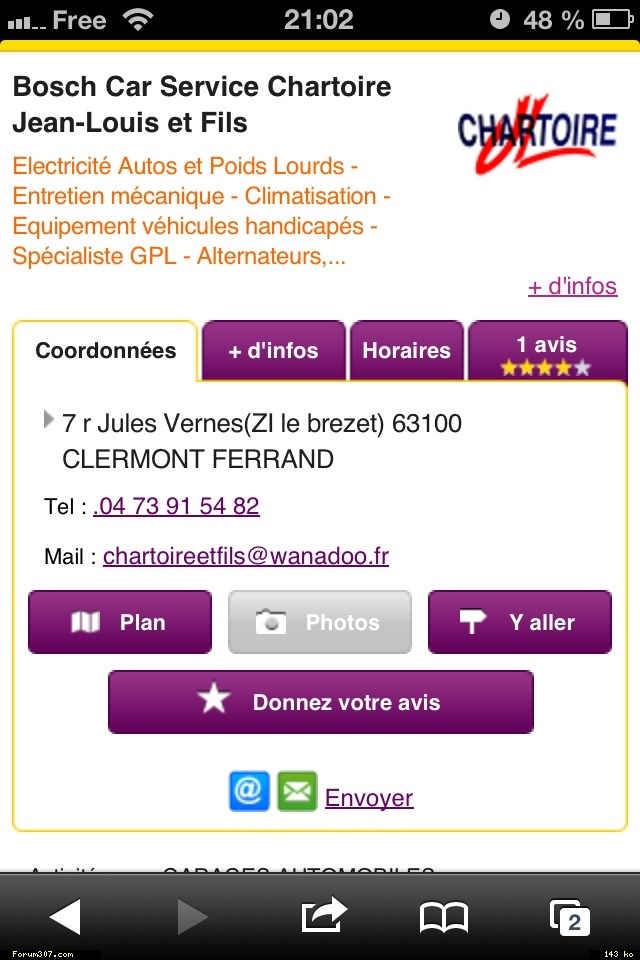Tap Donnez votre avis button
Image resolution: width=640 pixels, height=960 pixels.
320,702
